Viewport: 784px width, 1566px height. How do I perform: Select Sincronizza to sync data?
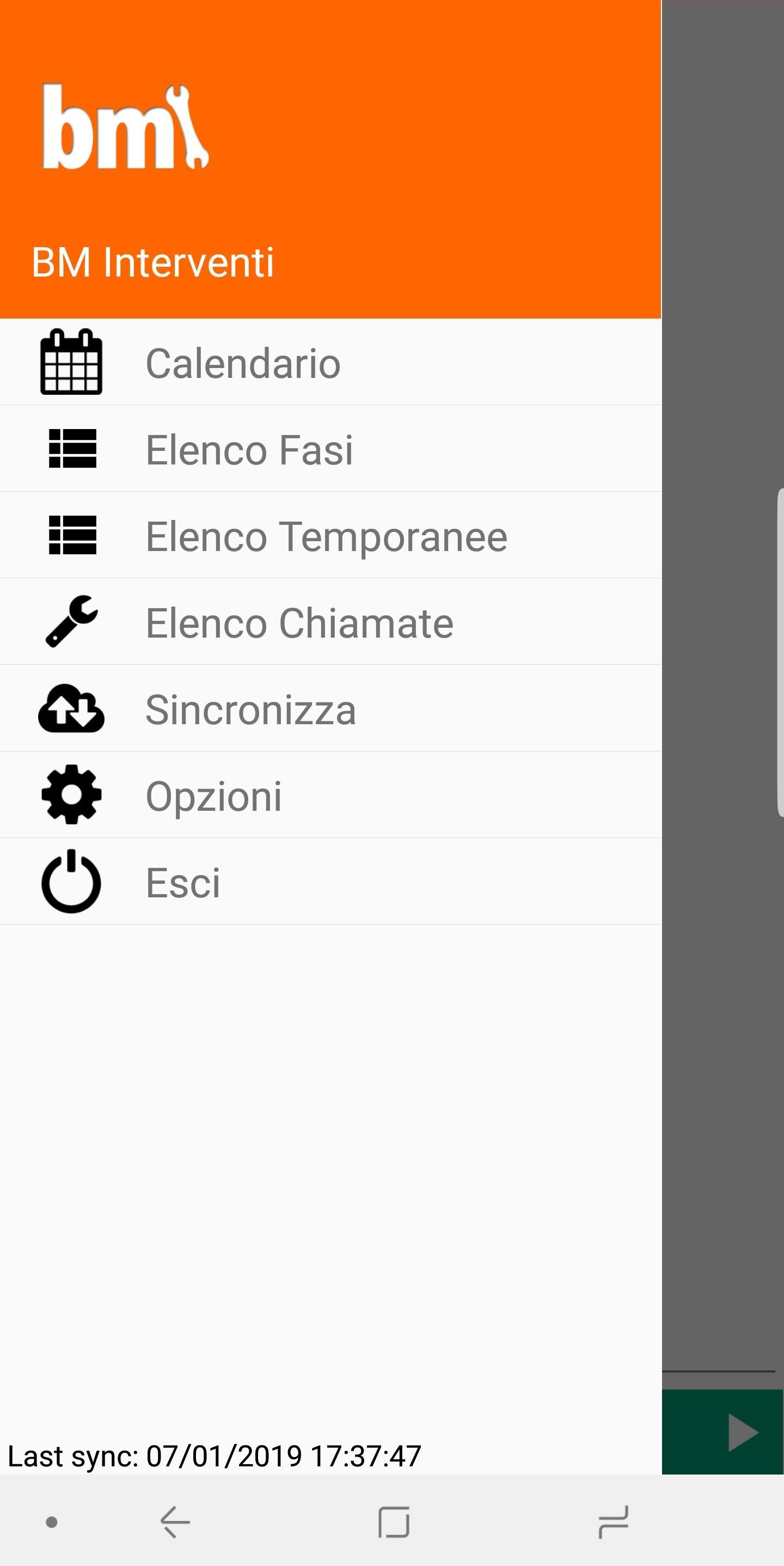click(330, 708)
